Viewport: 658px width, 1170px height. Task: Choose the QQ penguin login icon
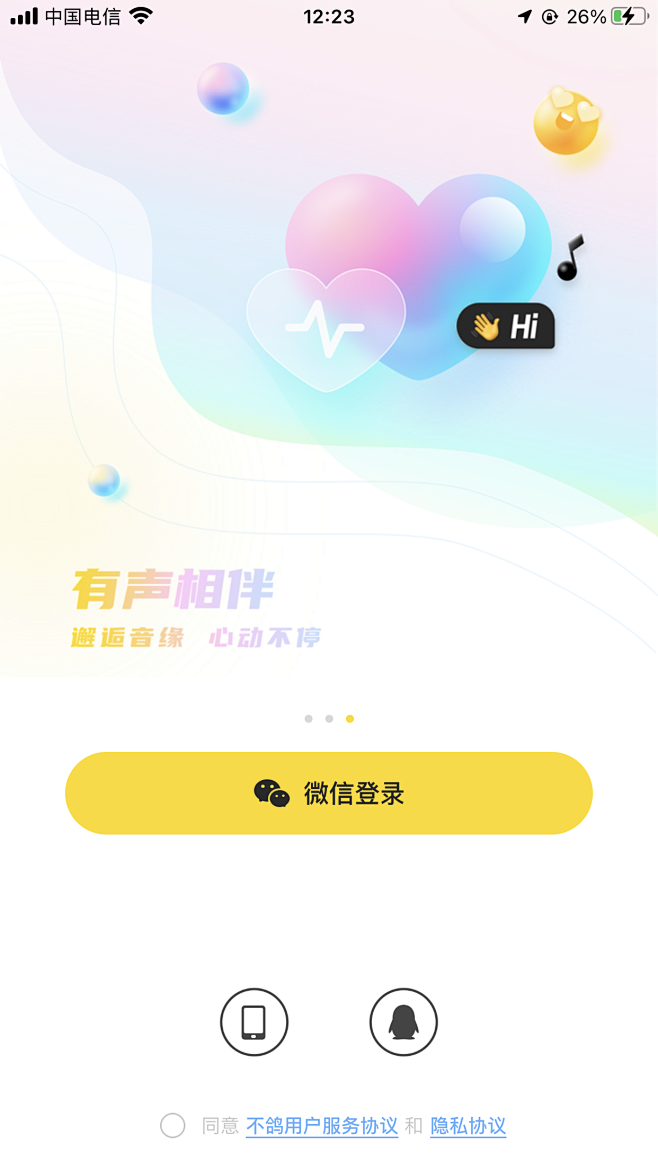coord(403,1022)
